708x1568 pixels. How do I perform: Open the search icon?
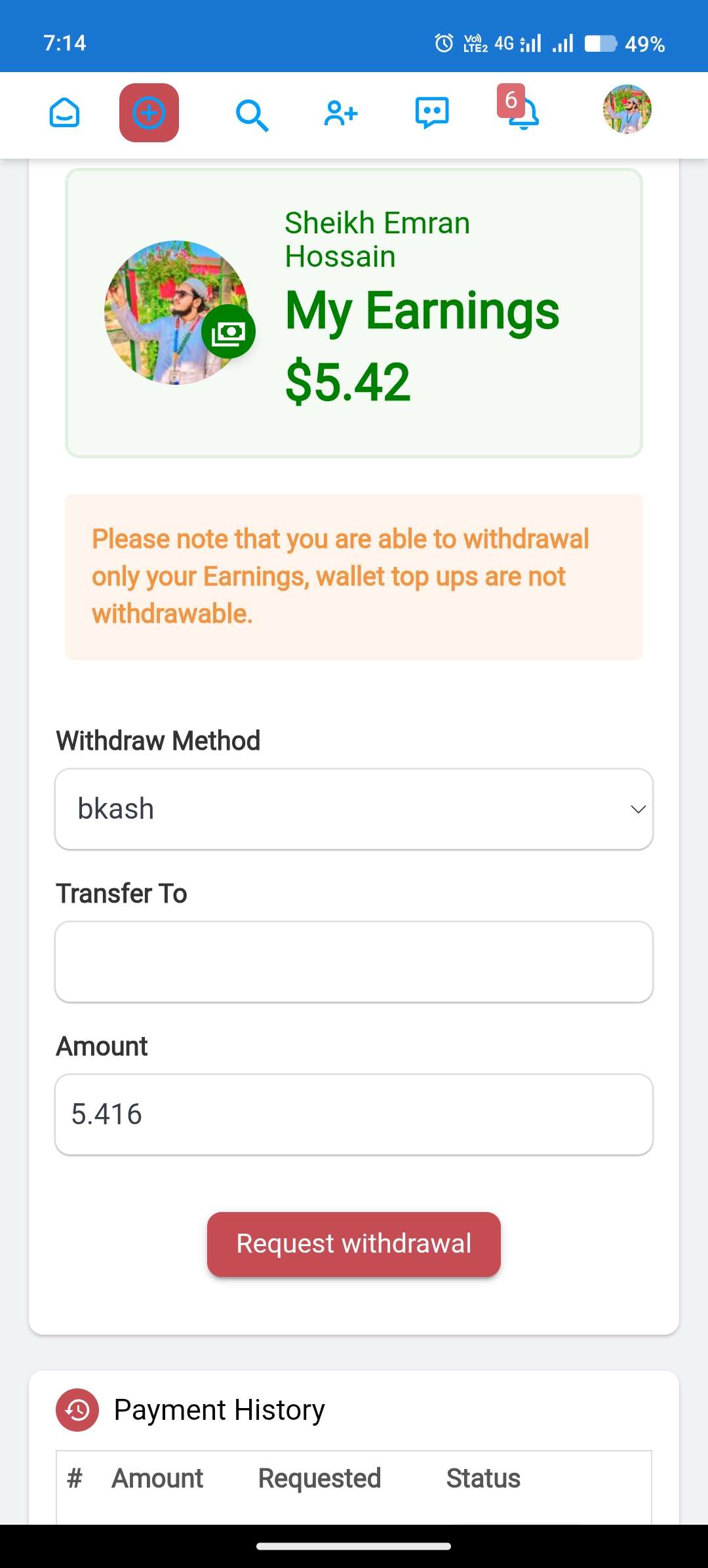click(252, 115)
